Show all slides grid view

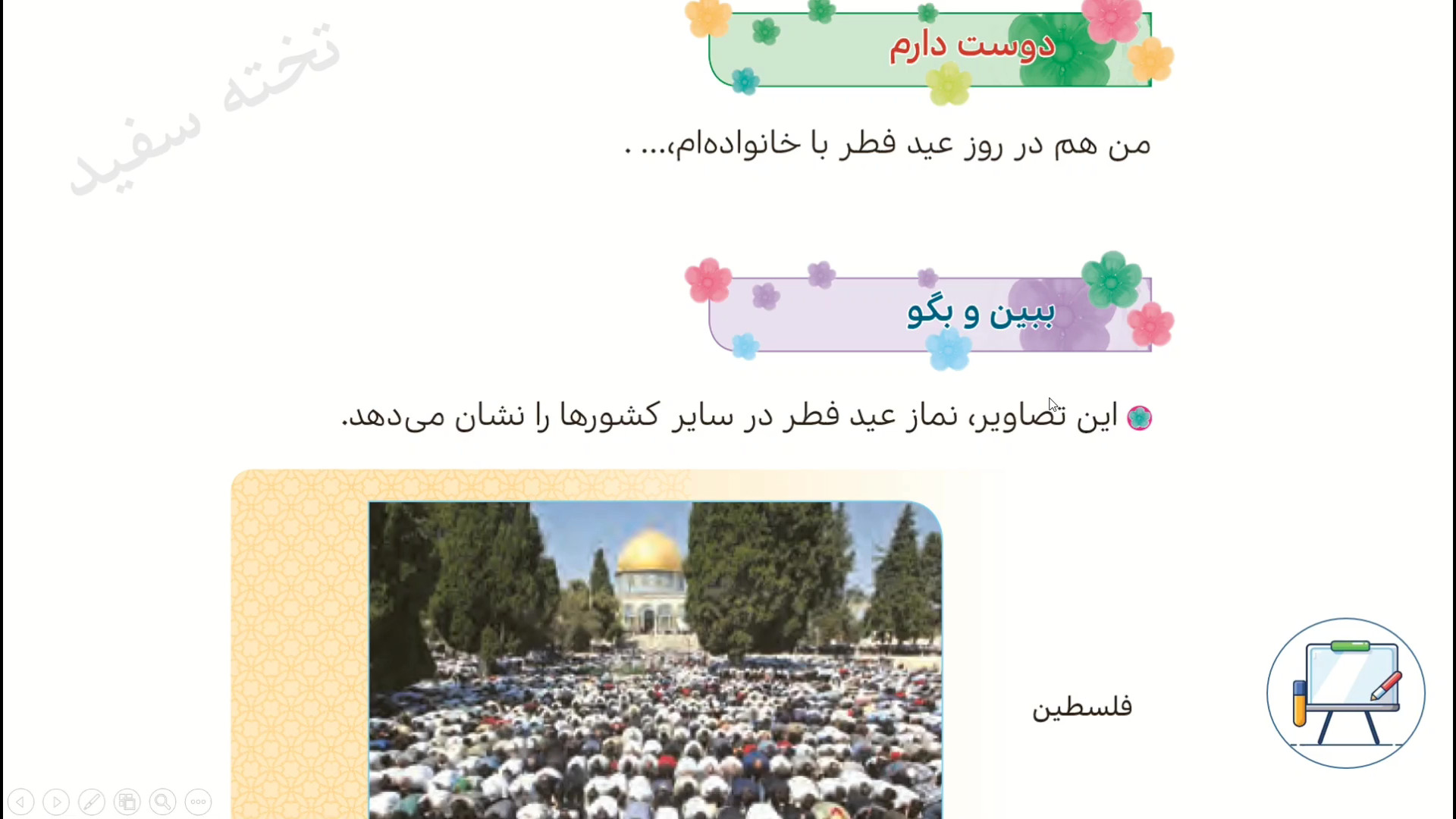pos(127,802)
